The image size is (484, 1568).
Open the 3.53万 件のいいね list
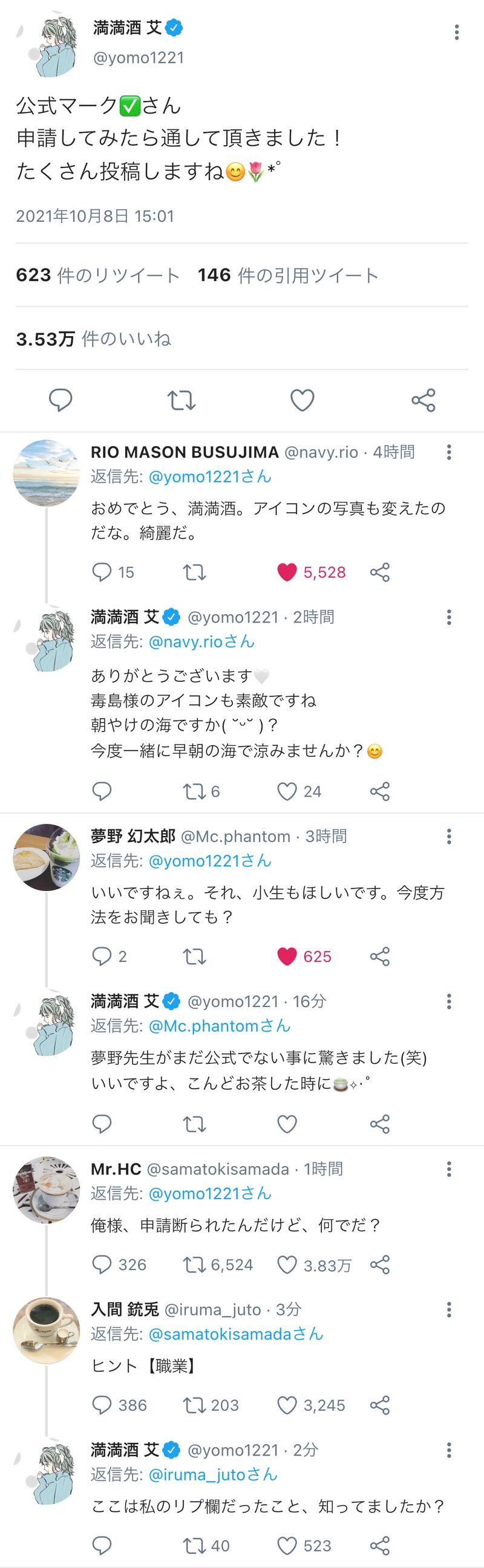93,339
